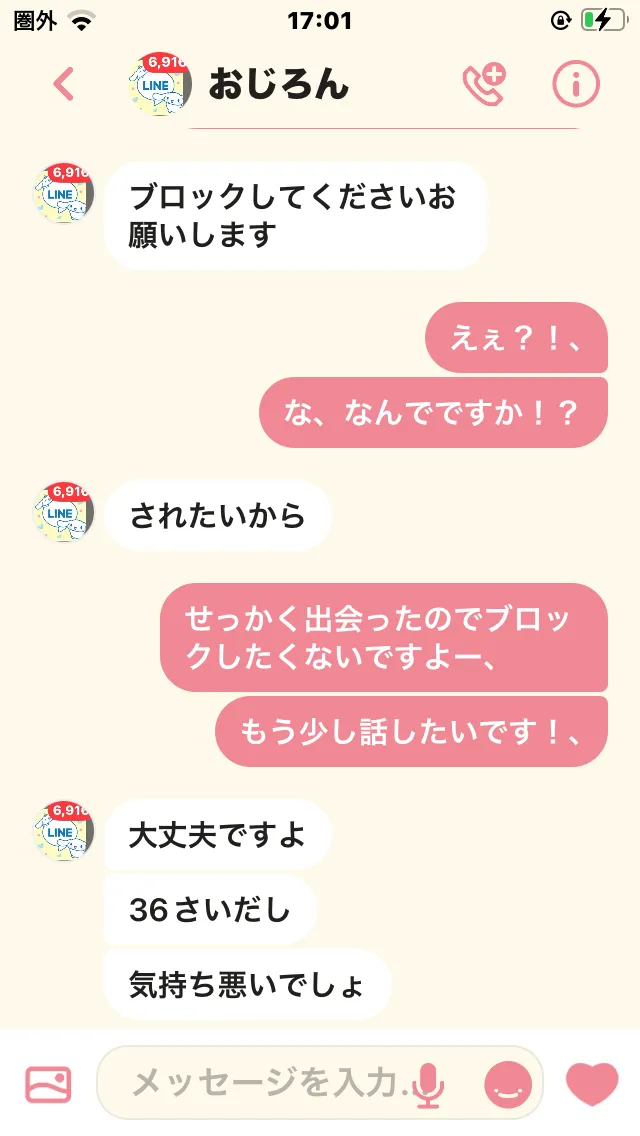The width and height of the screenshot is (640, 1136).
Task: Start a call with おじろん
Action: [x=484, y=85]
